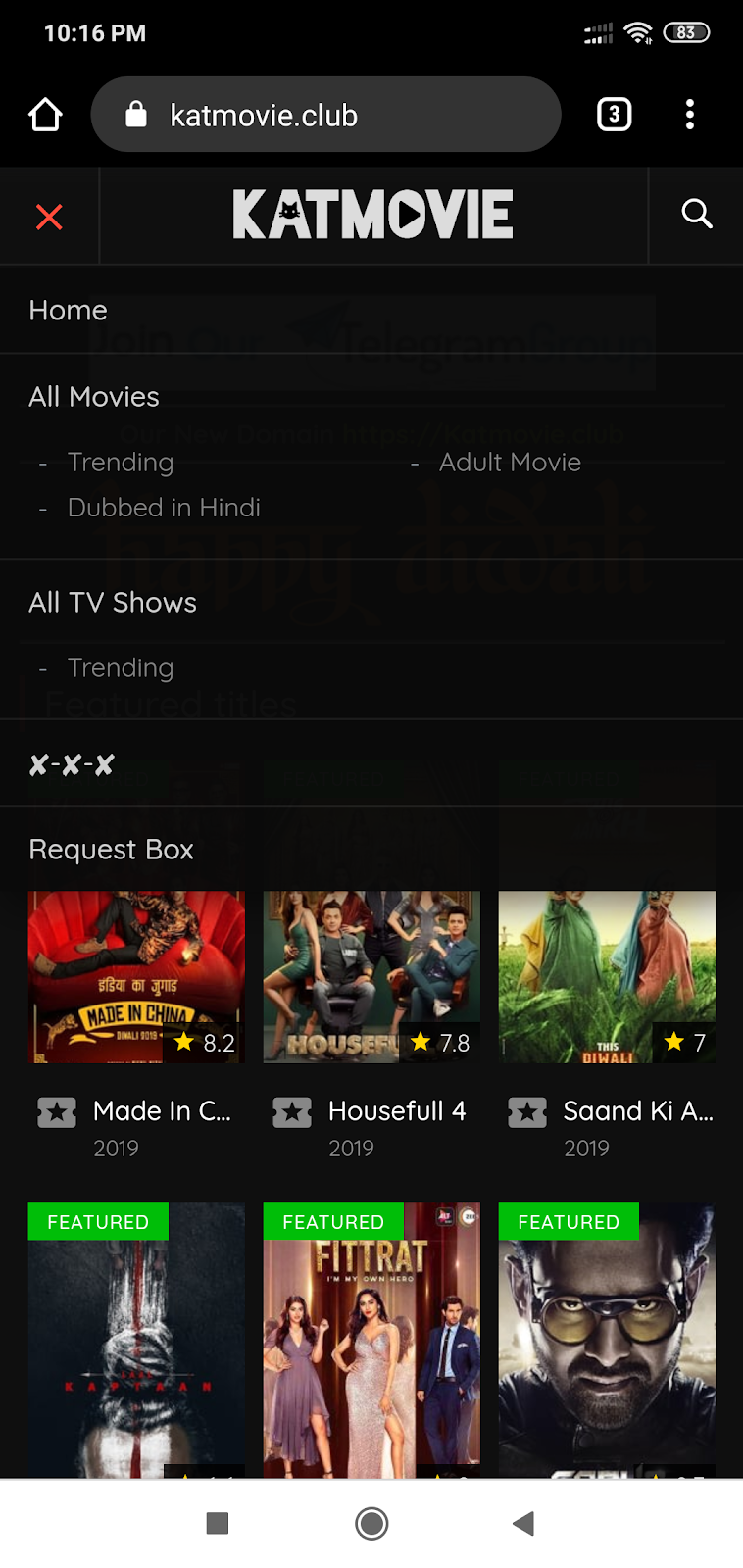Viewport: 743px width, 1568px height.
Task: Select the X-X-X menu item
Action: pyautogui.click(x=72, y=764)
